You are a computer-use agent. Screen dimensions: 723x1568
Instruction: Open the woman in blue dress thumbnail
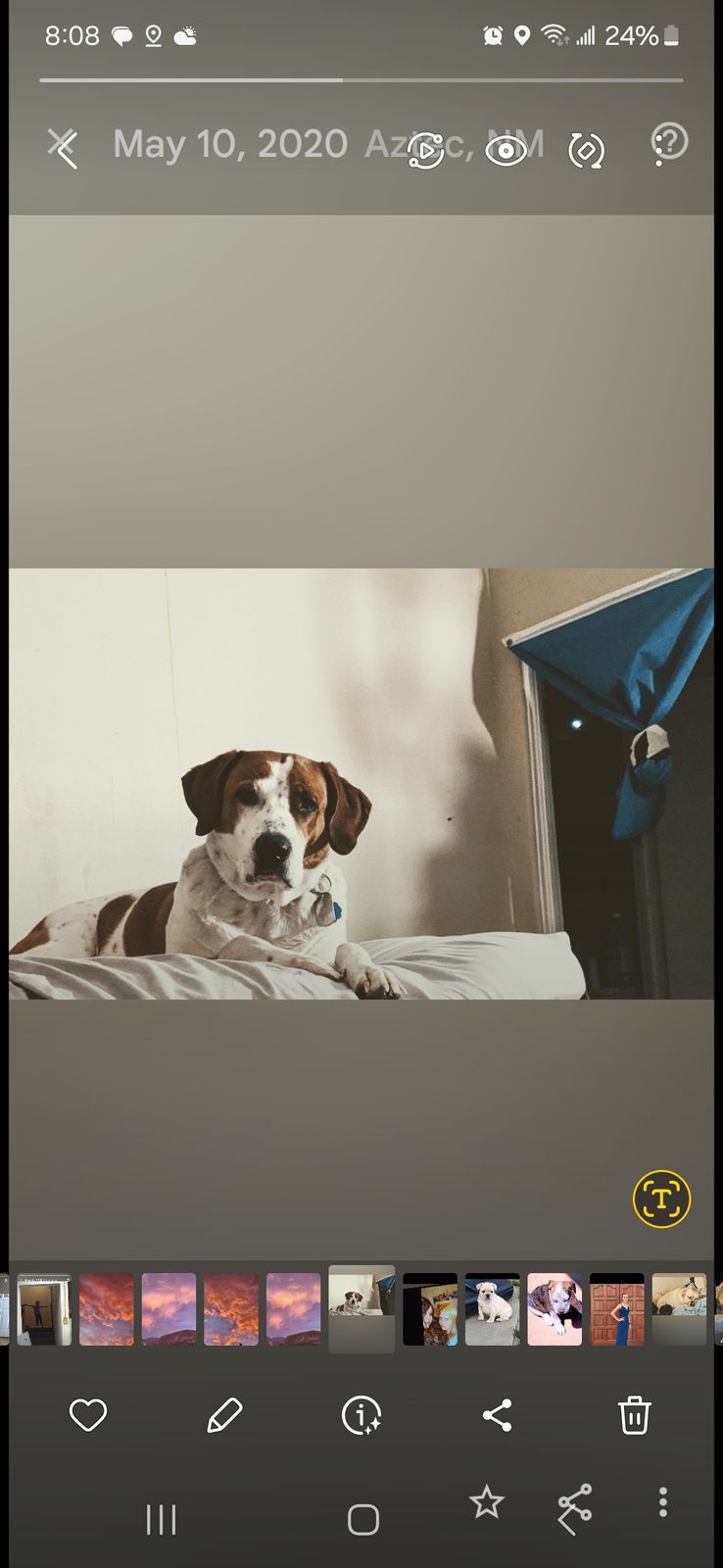617,1309
